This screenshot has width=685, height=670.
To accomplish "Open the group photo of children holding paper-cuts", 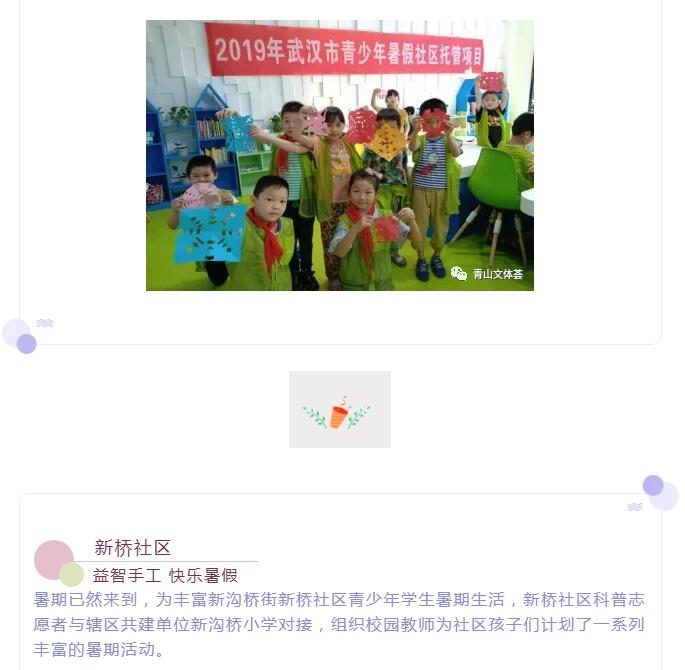I will pos(340,156).
